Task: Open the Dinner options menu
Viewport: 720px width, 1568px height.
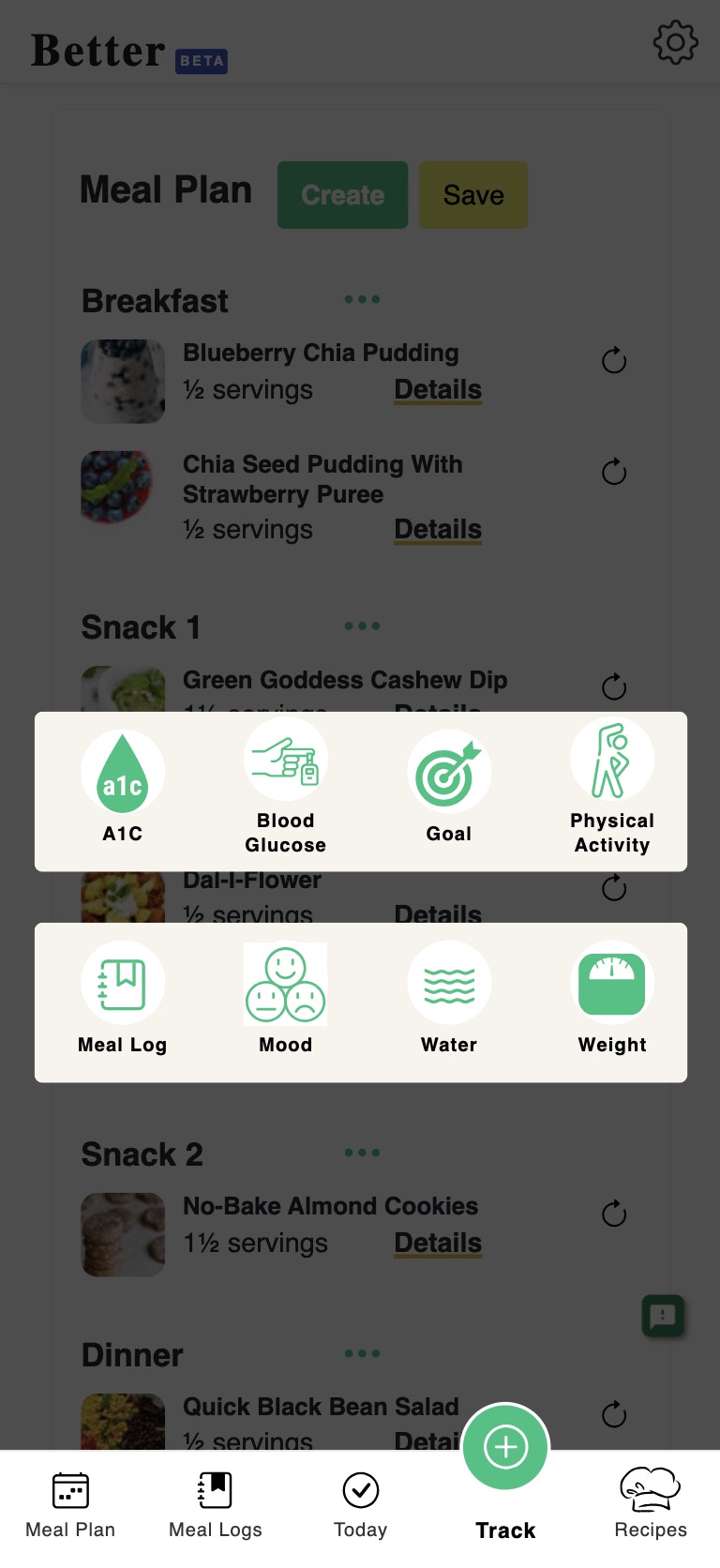Action: pyautogui.click(x=362, y=1353)
